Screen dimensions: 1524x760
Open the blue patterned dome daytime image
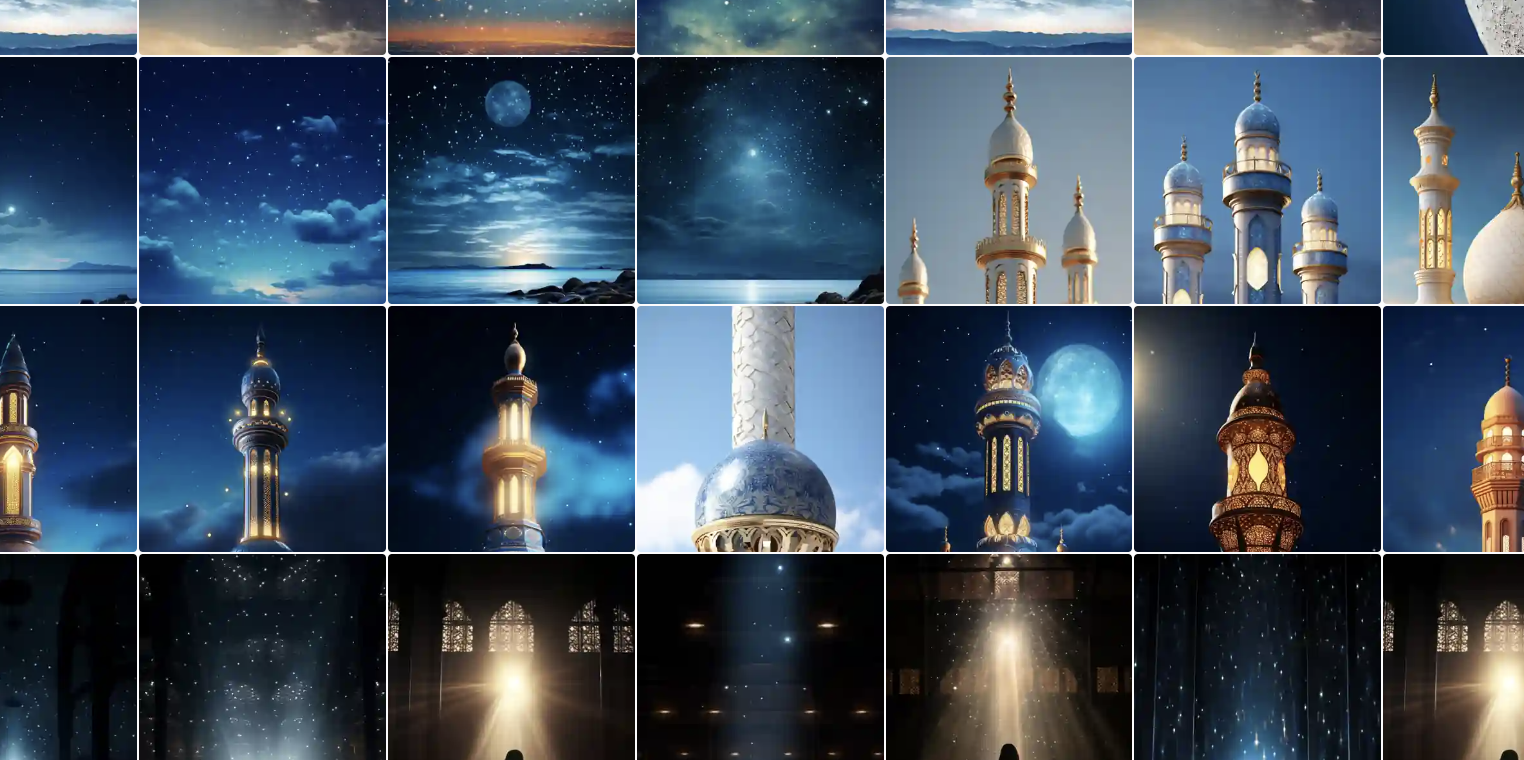pos(760,429)
